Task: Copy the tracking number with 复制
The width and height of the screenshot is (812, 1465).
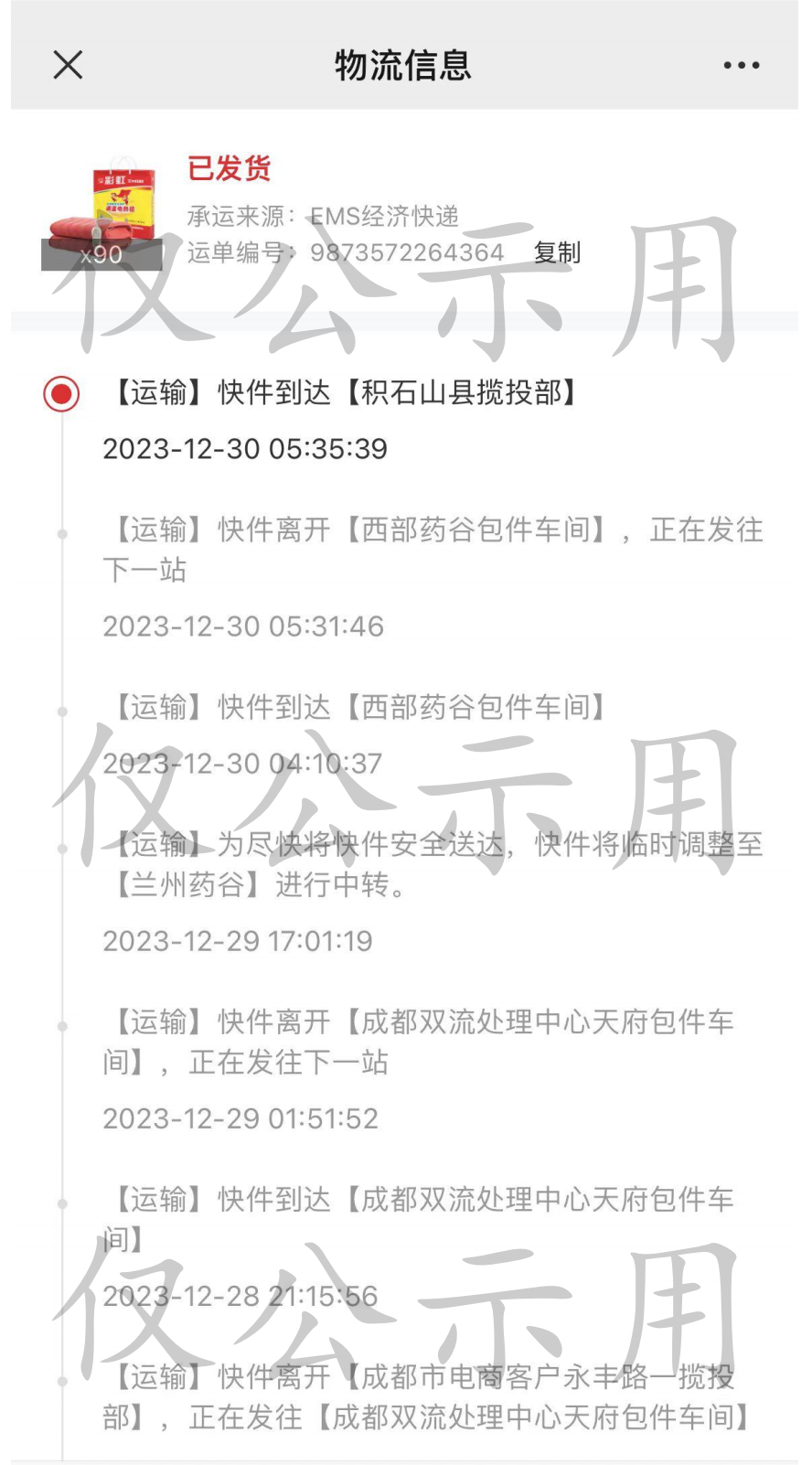Action: coord(557,252)
